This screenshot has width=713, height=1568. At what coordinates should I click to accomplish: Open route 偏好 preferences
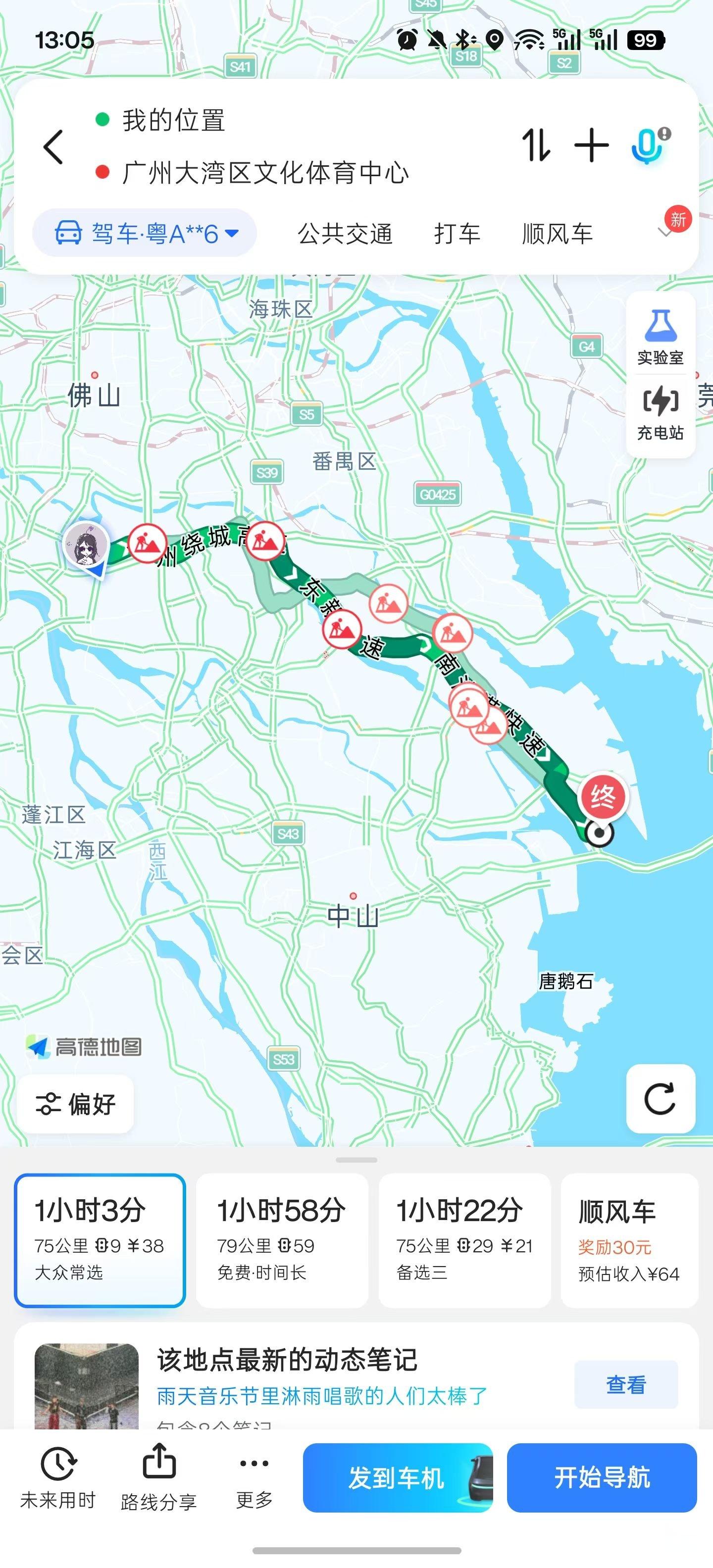(75, 1104)
